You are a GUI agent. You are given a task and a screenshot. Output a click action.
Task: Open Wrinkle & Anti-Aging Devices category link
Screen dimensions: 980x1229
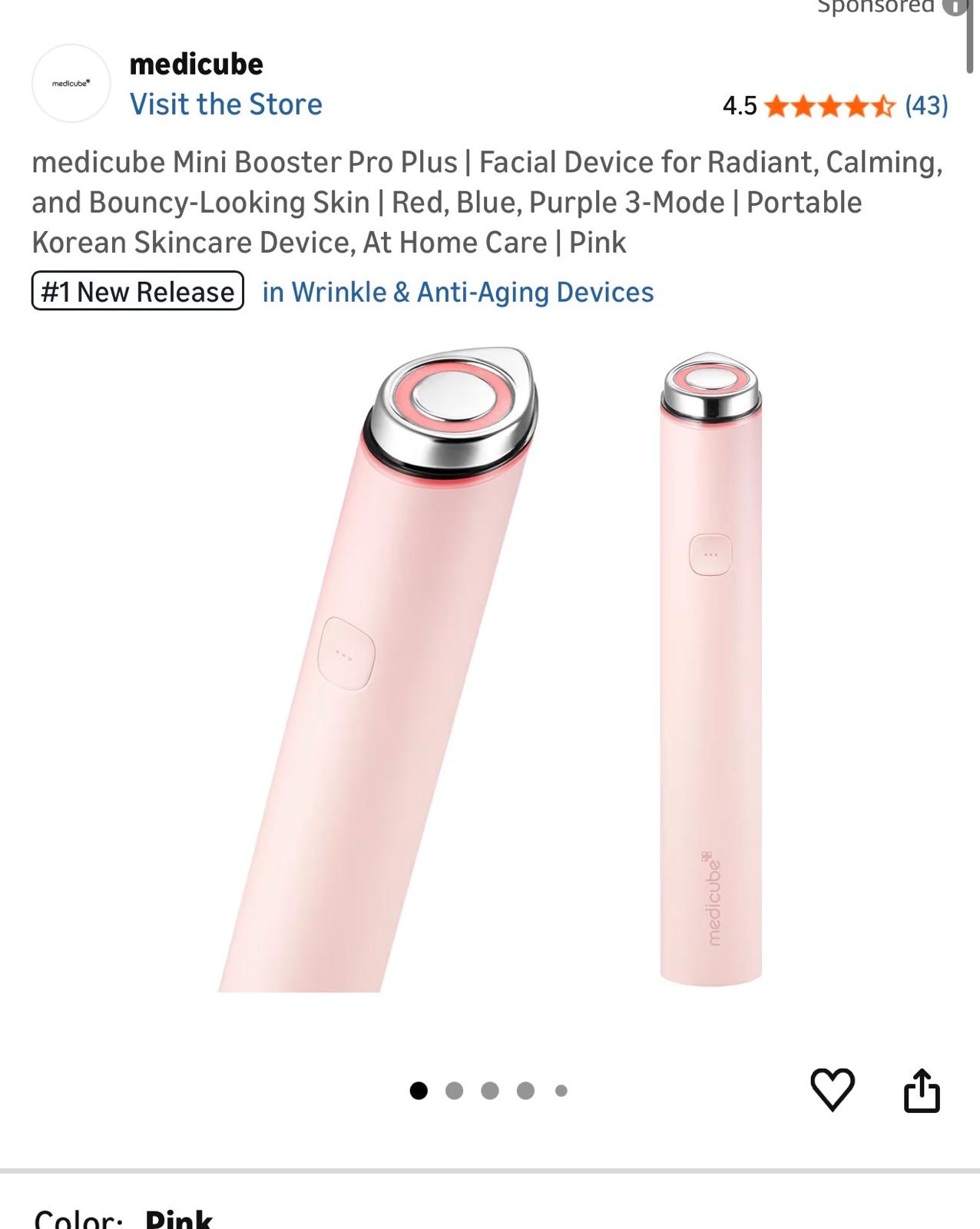click(x=458, y=293)
